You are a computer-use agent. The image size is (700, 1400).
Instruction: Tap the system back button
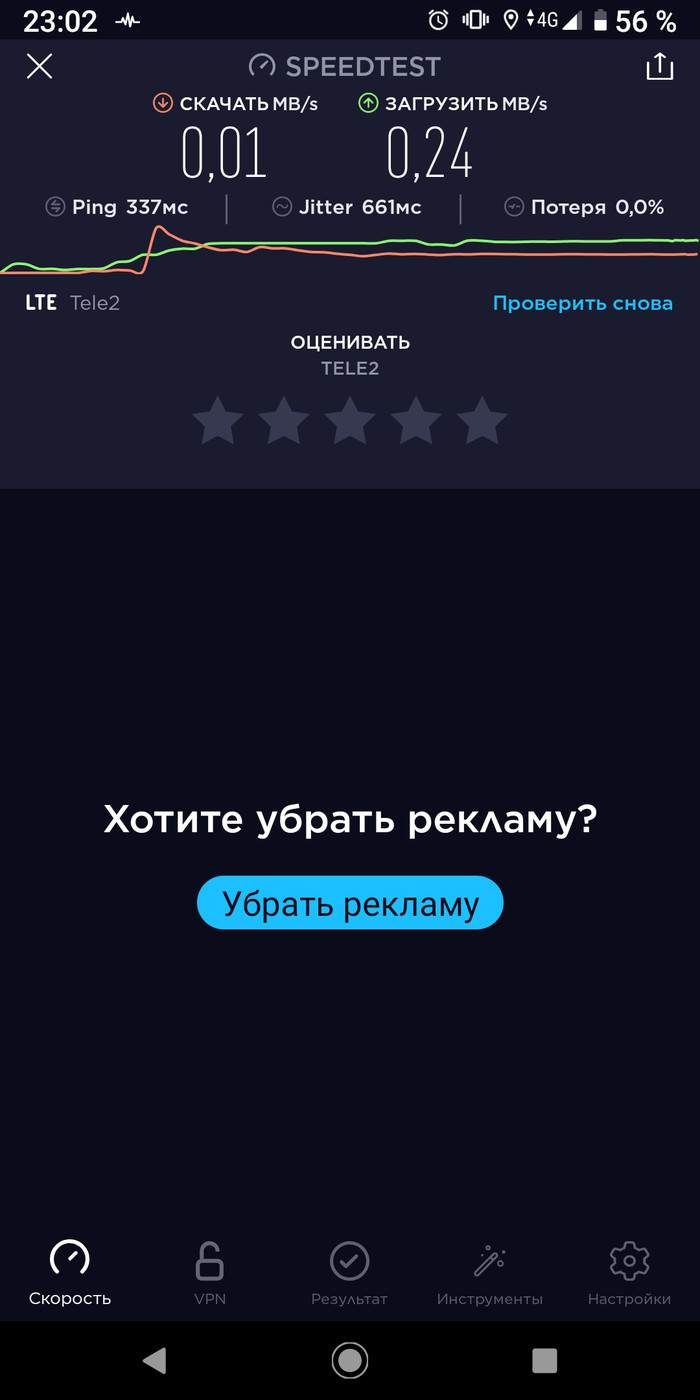155,1360
